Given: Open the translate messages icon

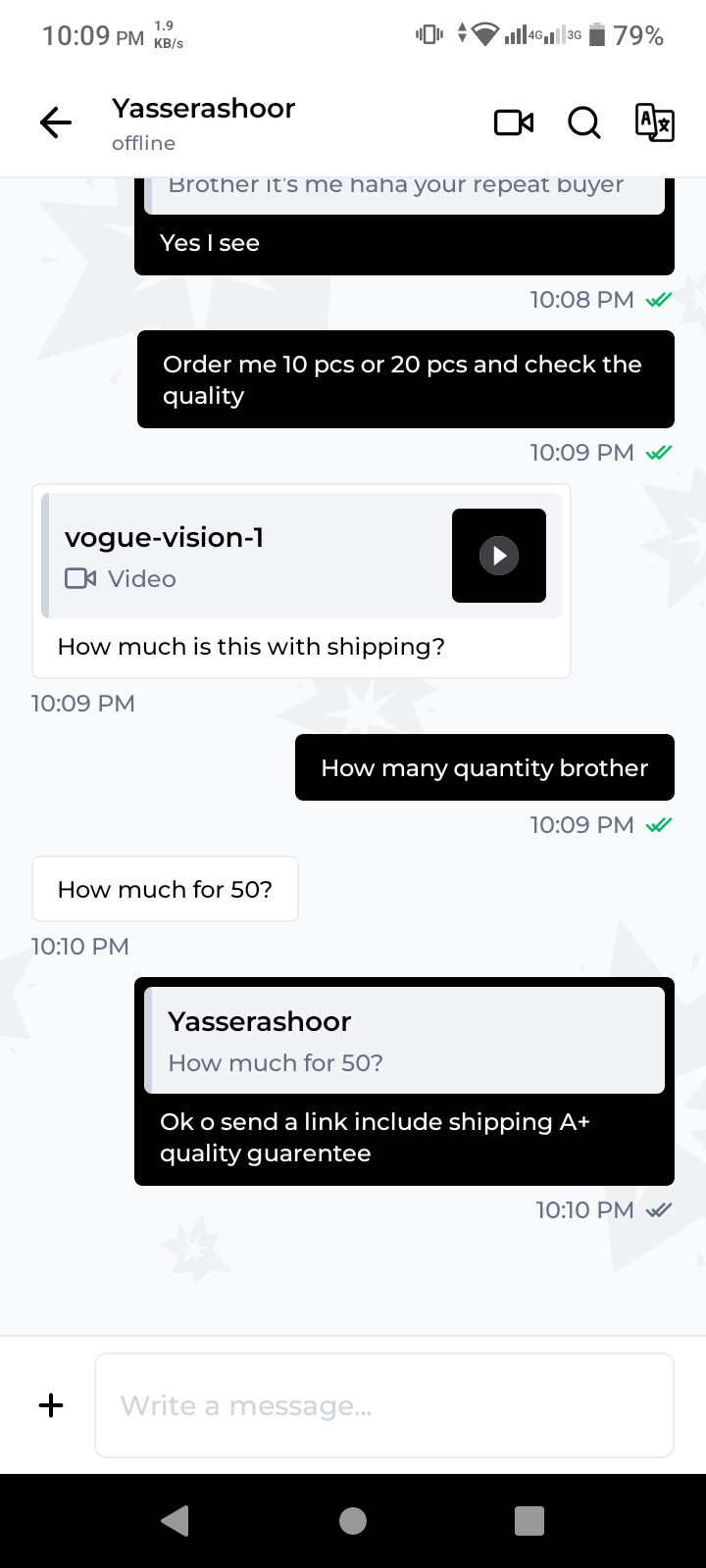Looking at the screenshot, I should coord(655,122).
